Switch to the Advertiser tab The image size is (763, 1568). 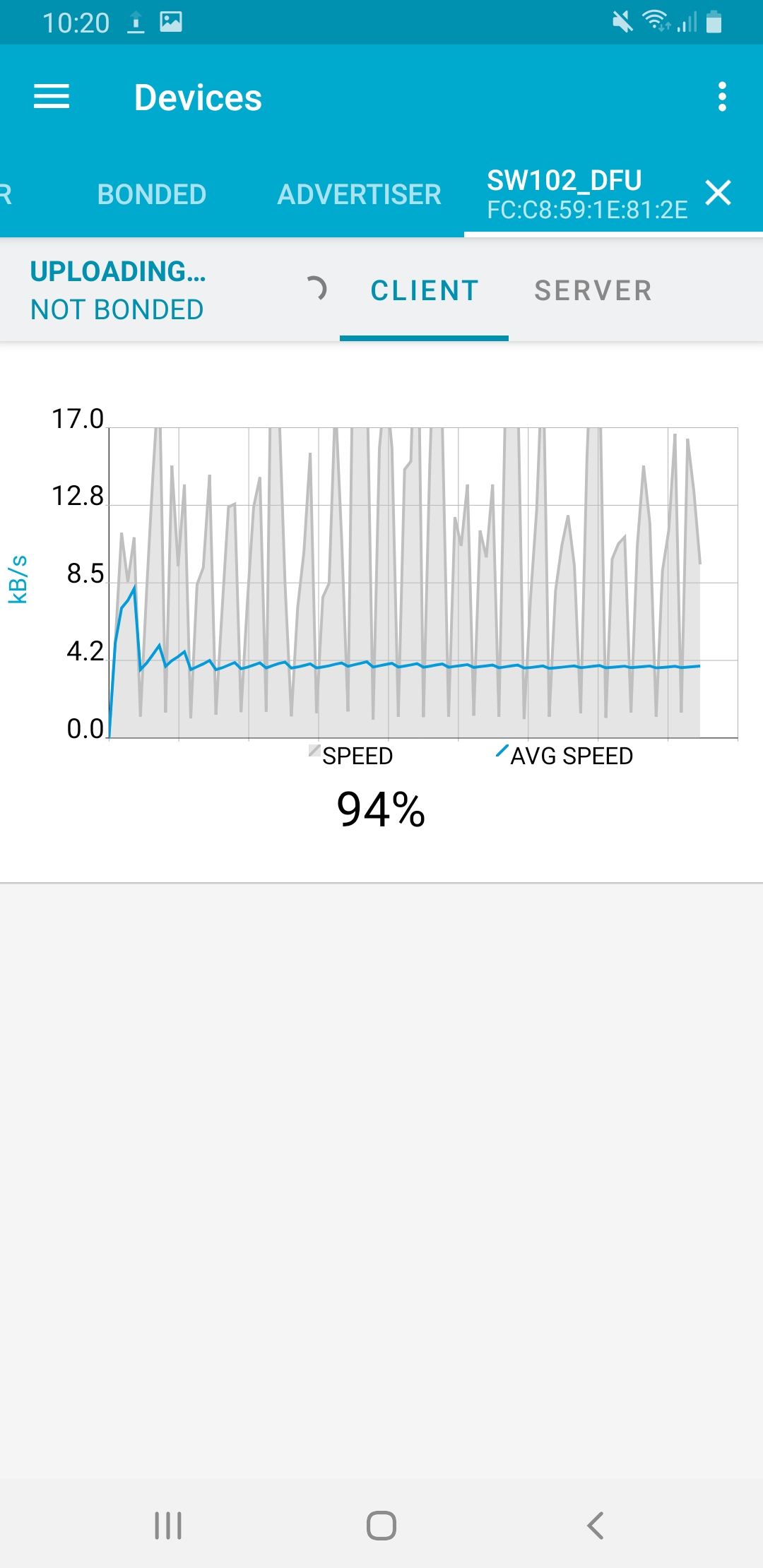coord(360,194)
